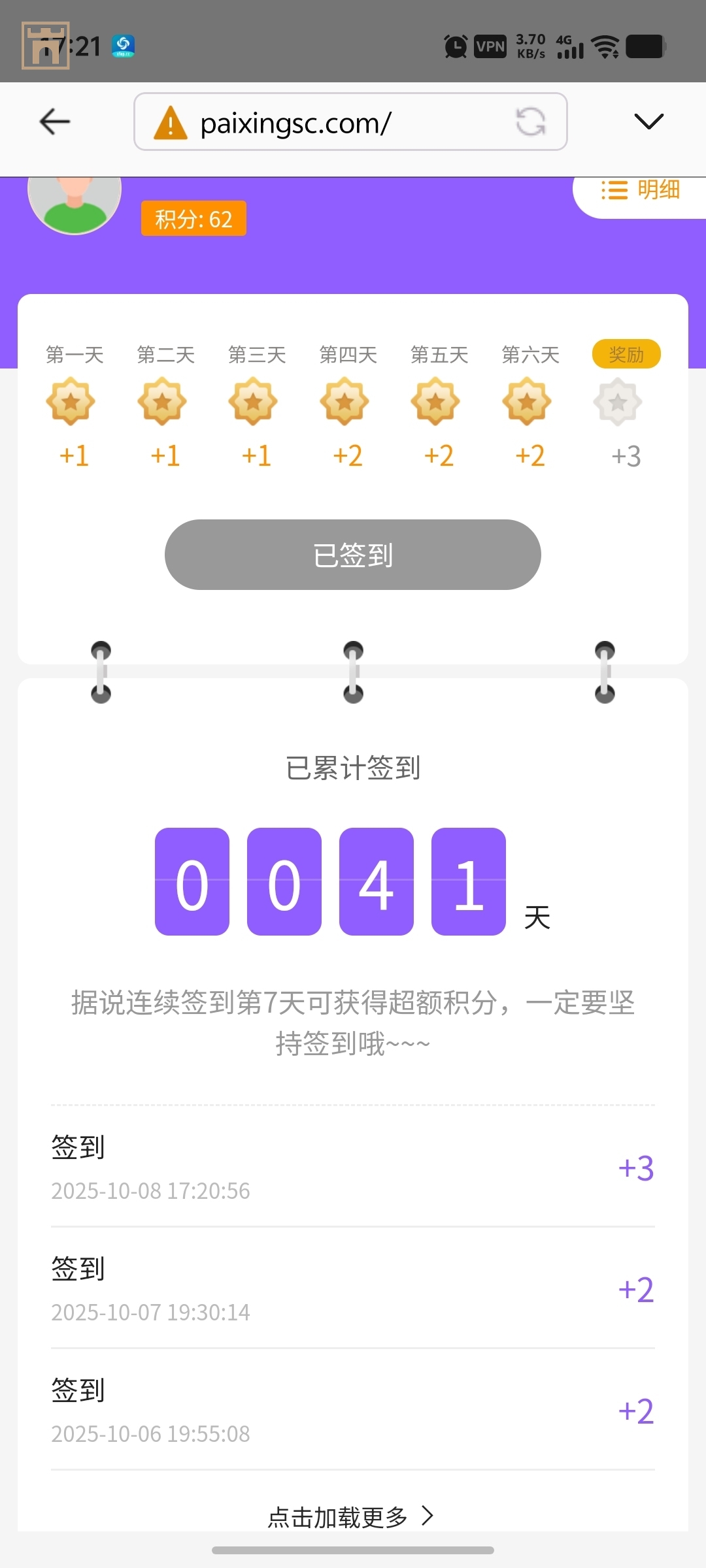Open the 明细 points detail list
Image resolution: width=706 pixels, height=1568 pixels.
(642, 191)
